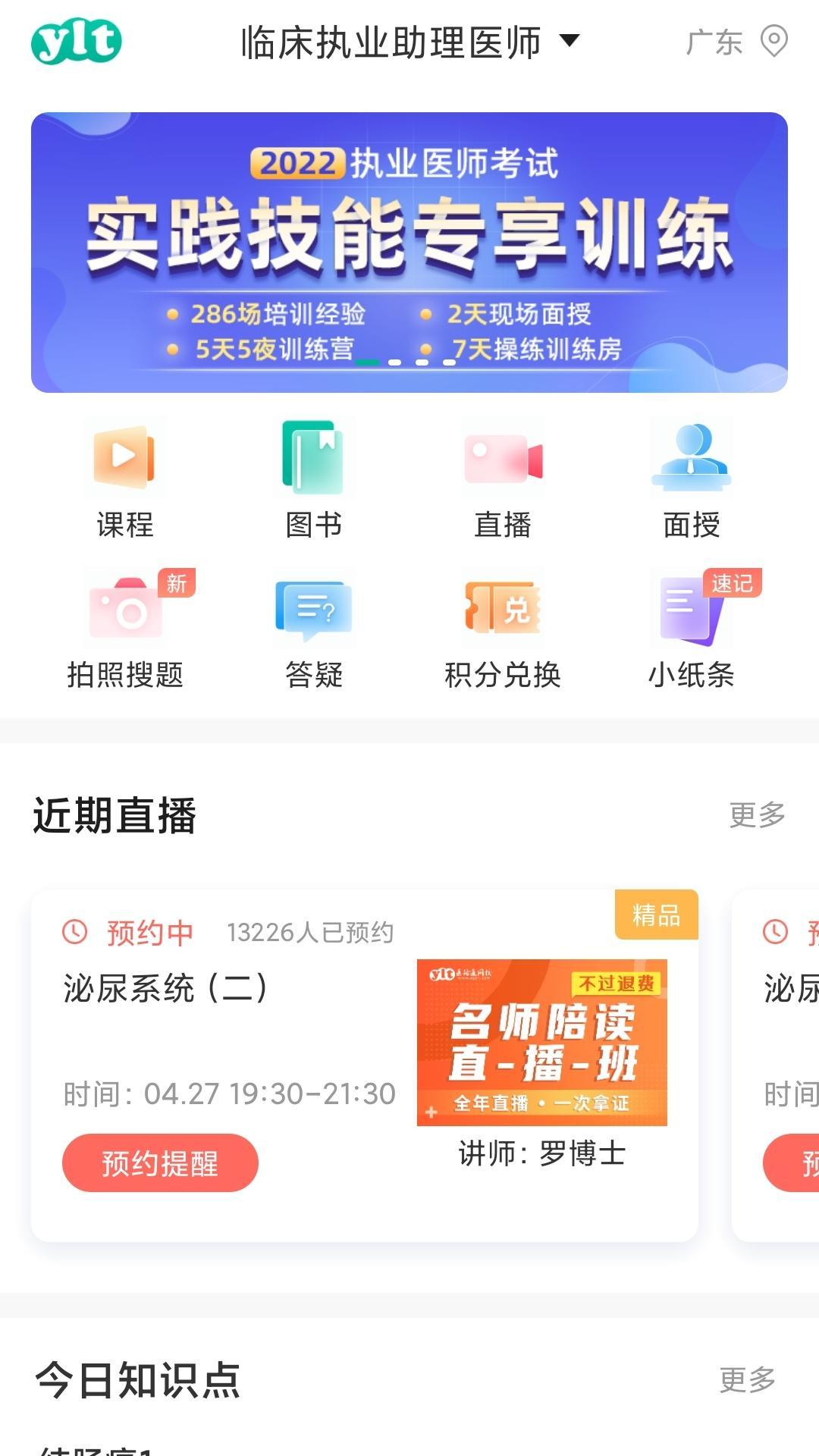Open the 答疑 Q&A section

[313, 629]
